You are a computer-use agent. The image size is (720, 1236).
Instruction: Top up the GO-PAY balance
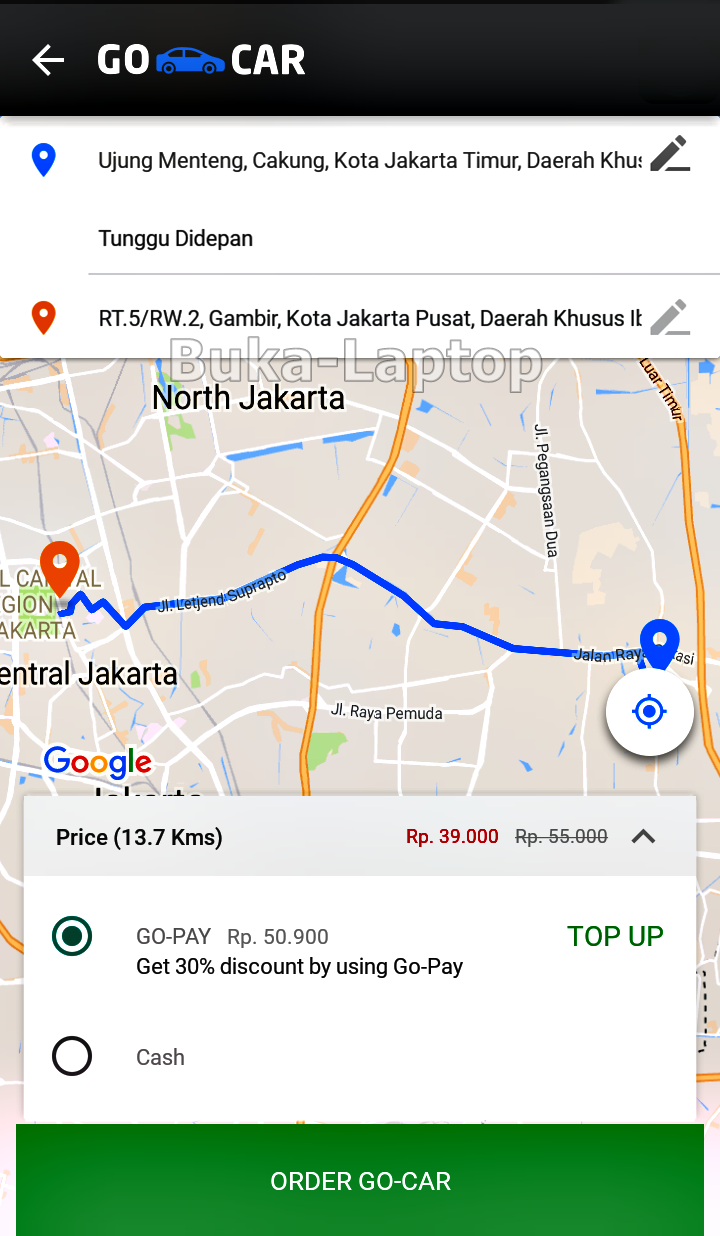coord(615,936)
